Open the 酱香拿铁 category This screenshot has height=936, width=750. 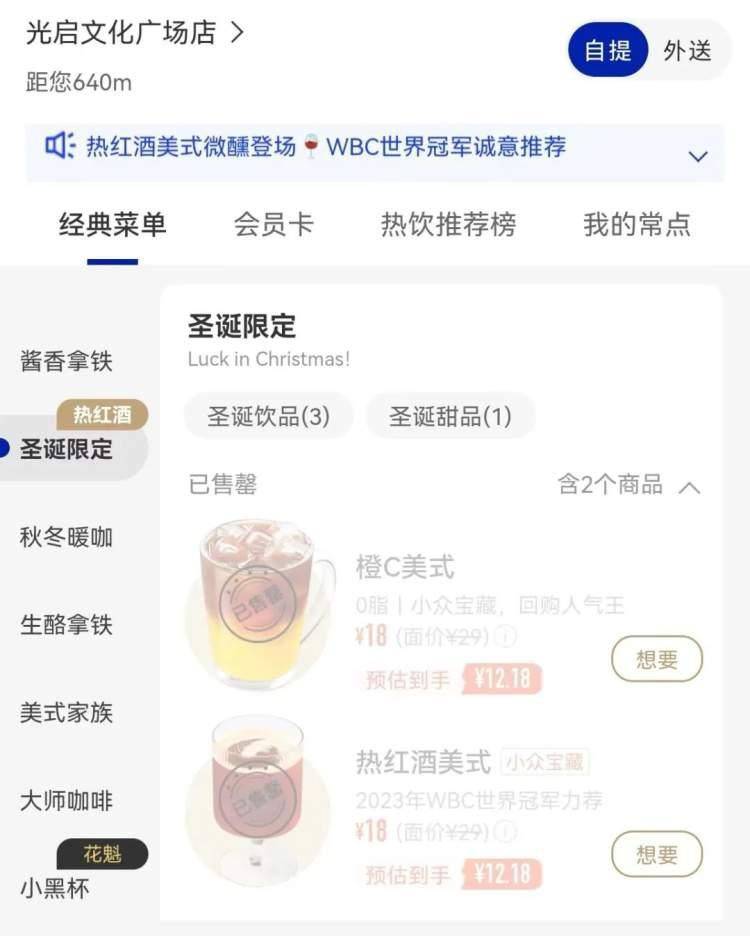click(67, 361)
